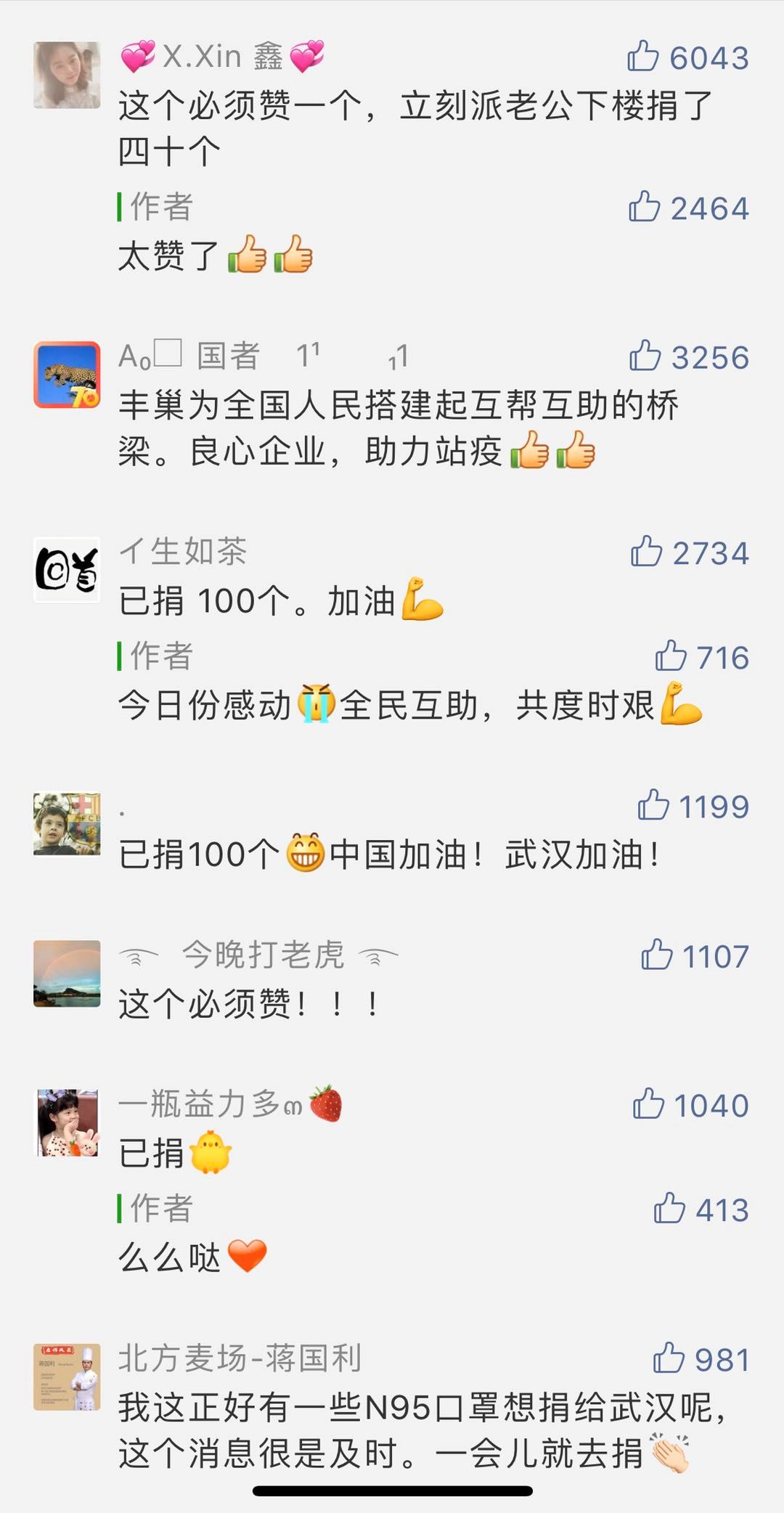Like 一瓶益力多's comment '已捐'
This screenshot has width=784, height=1513.
click(x=648, y=1104)
